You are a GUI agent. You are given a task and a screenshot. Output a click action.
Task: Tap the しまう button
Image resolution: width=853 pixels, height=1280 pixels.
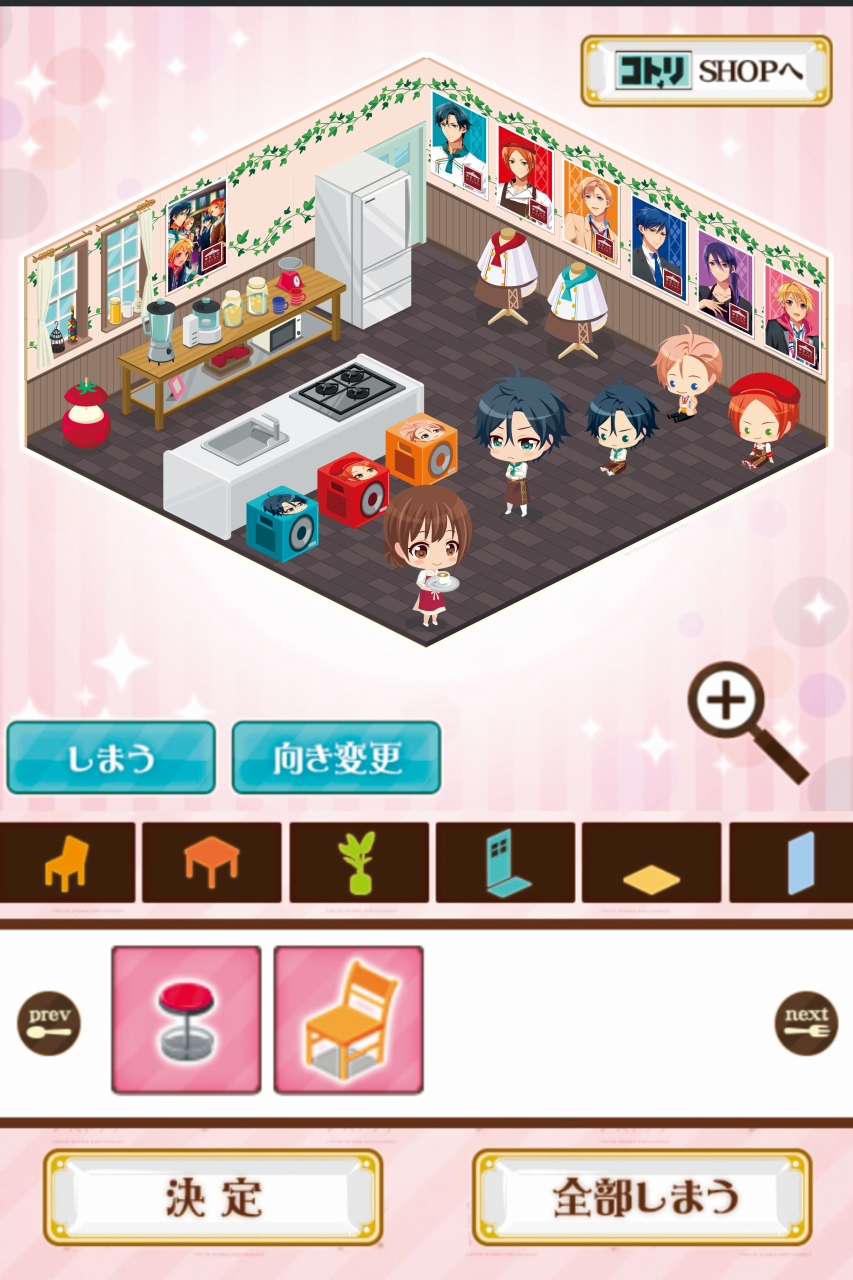point(111,758)
